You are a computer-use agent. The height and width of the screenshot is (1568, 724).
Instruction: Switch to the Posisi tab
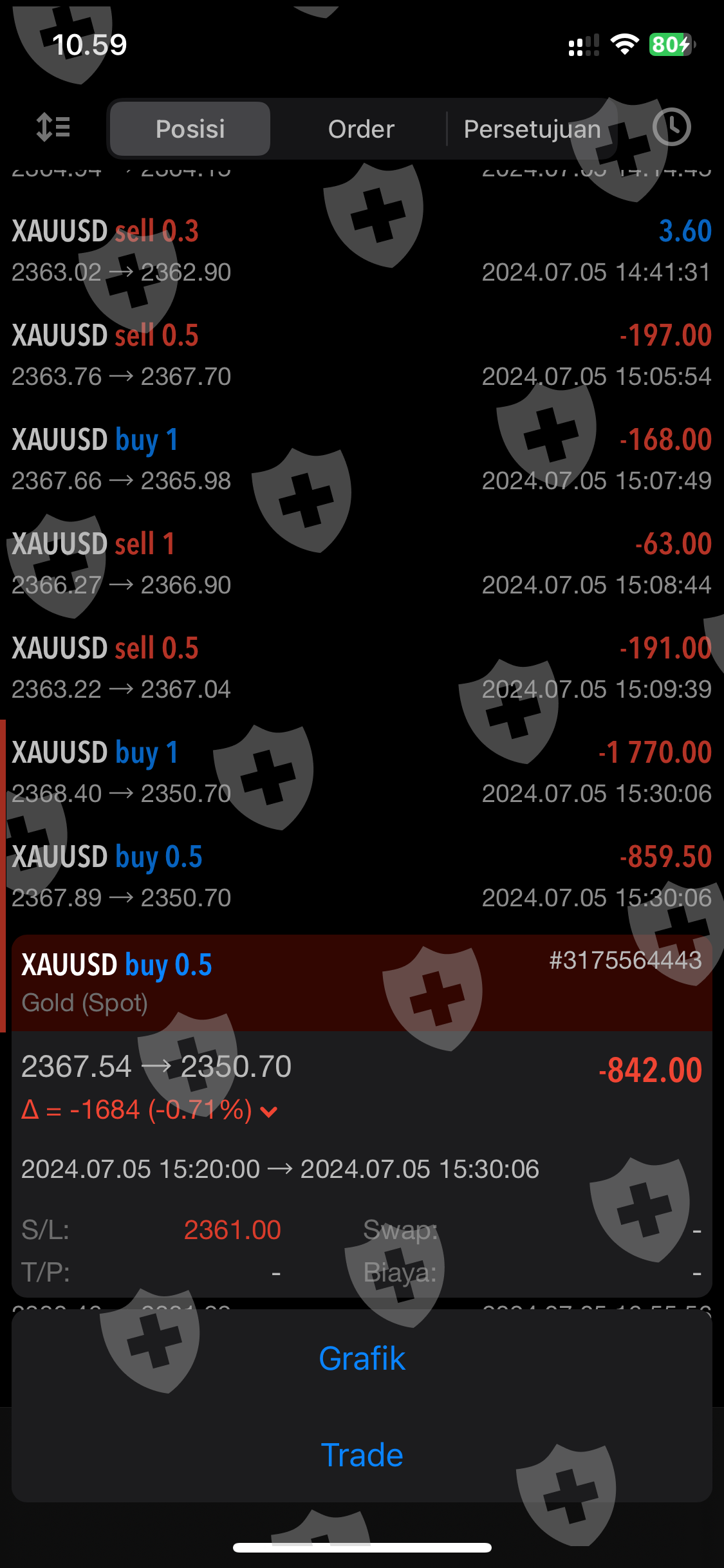pos(190,129)
